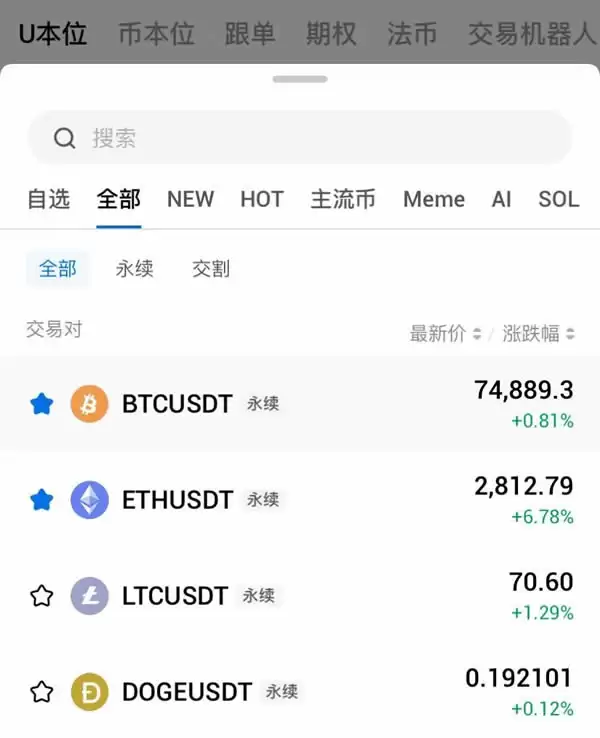
Task: Select the AI tab
Action: point(502,199)
